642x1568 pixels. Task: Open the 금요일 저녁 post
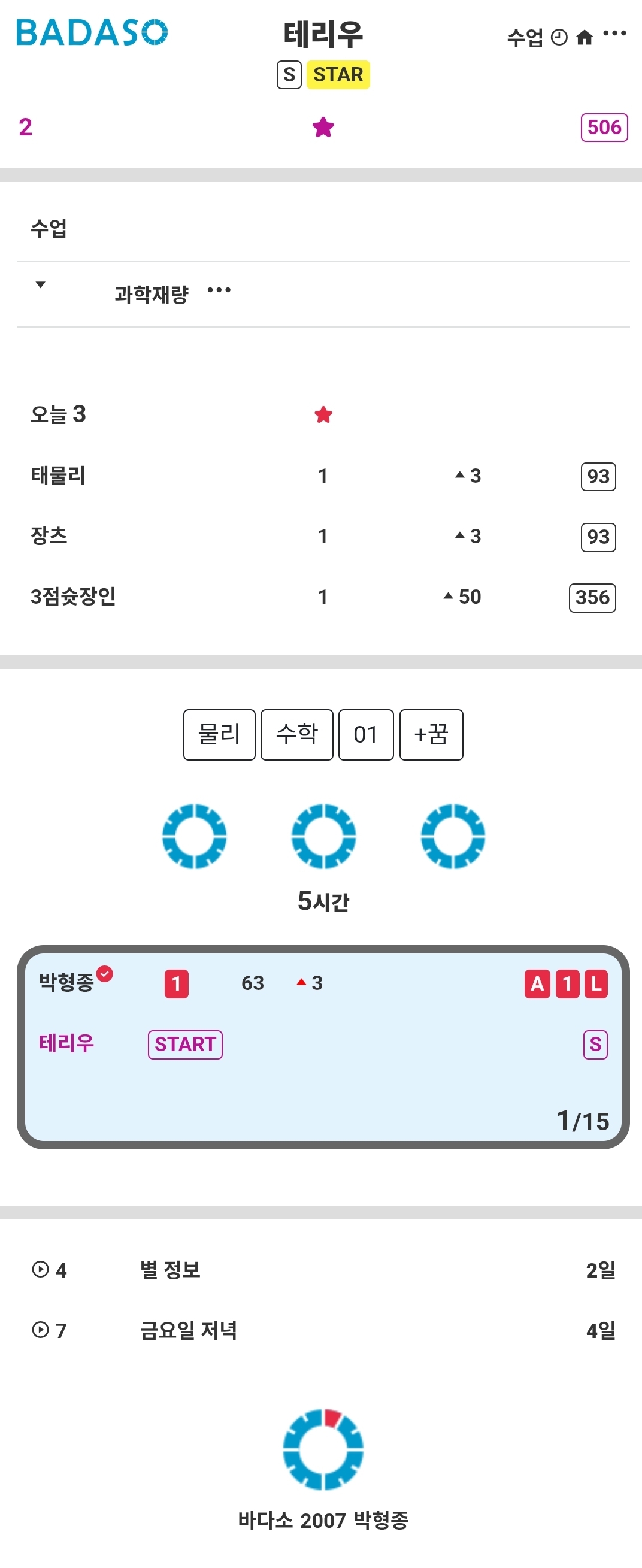(189, 1330)
